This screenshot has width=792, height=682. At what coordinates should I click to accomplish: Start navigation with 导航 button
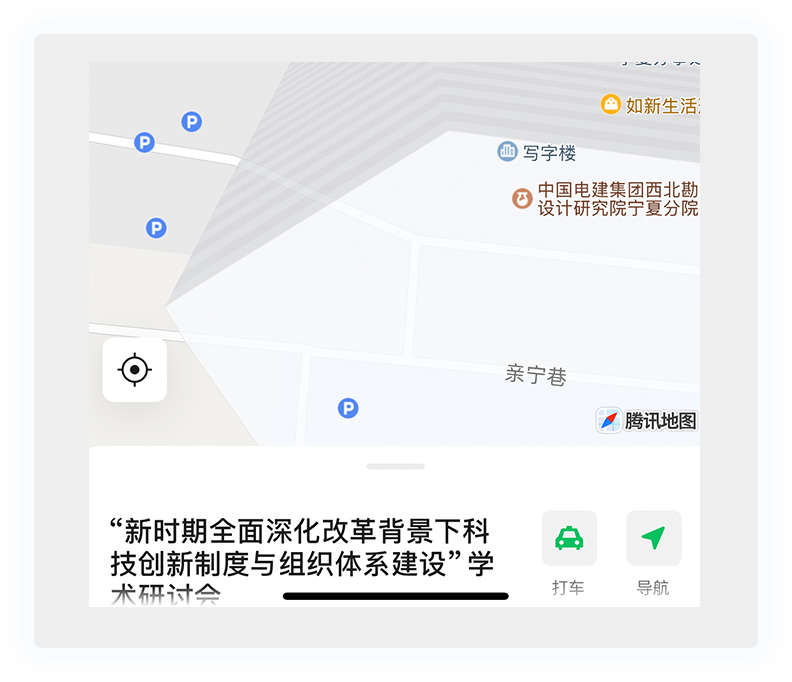tap(653, 539)
